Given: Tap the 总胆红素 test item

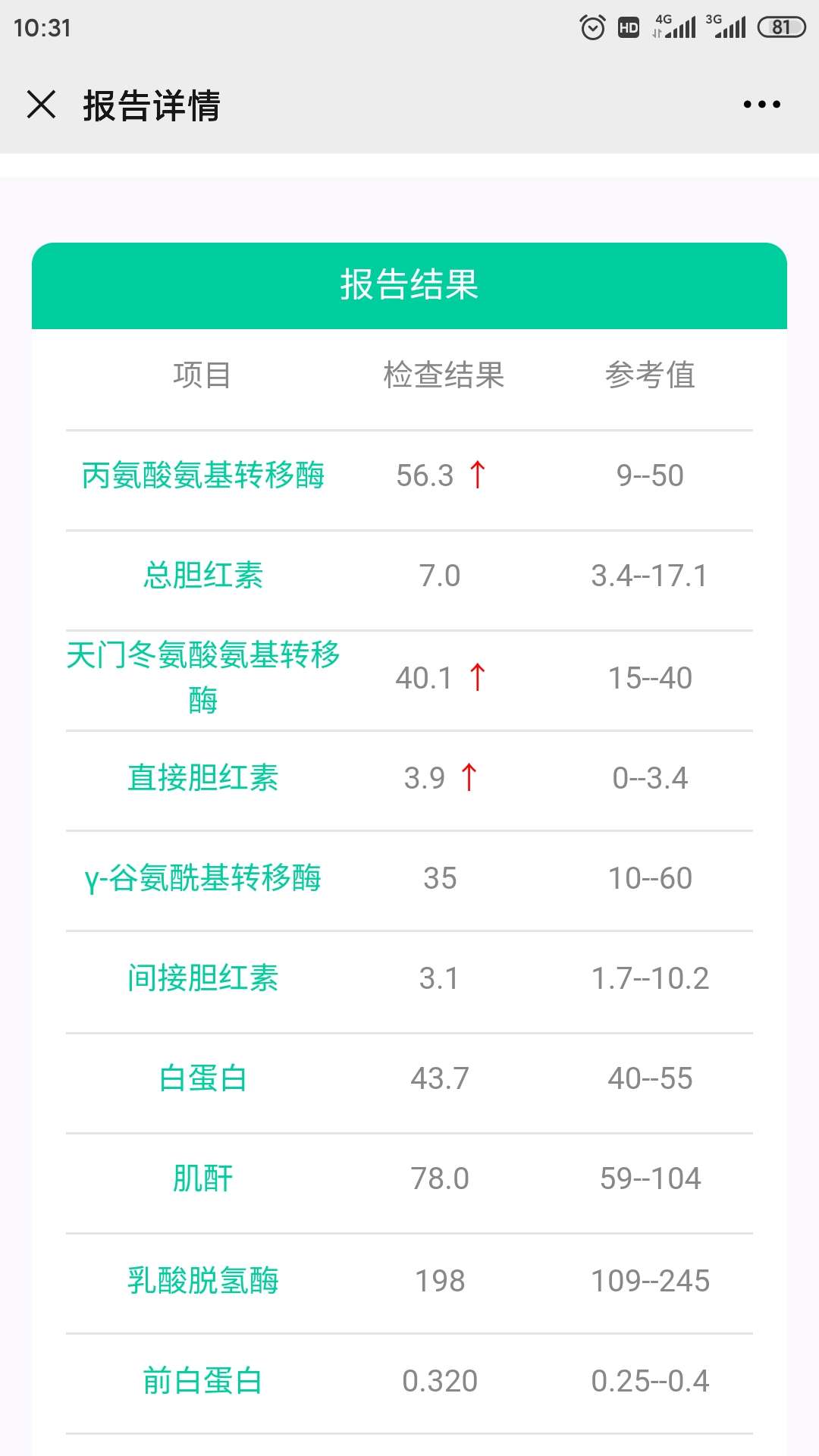Looking at the screenshot, I should point(203,576).
